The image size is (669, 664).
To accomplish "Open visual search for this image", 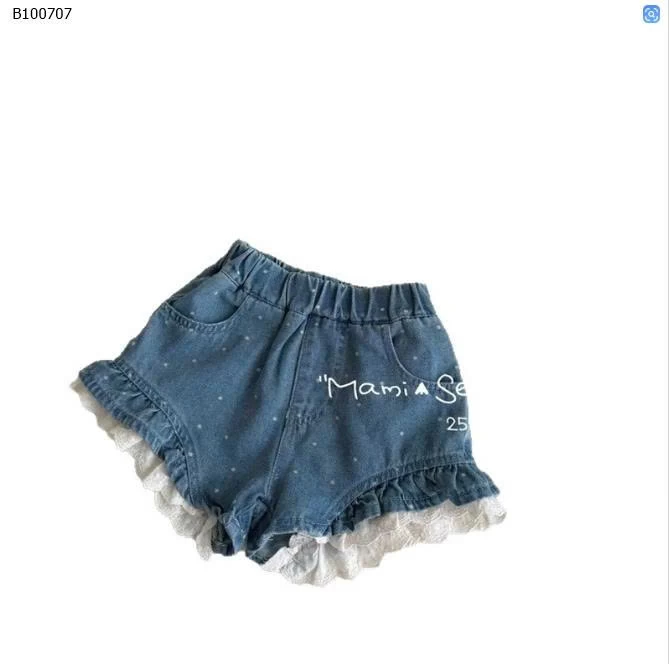I will pyautogui.click(x=651, y=14).
